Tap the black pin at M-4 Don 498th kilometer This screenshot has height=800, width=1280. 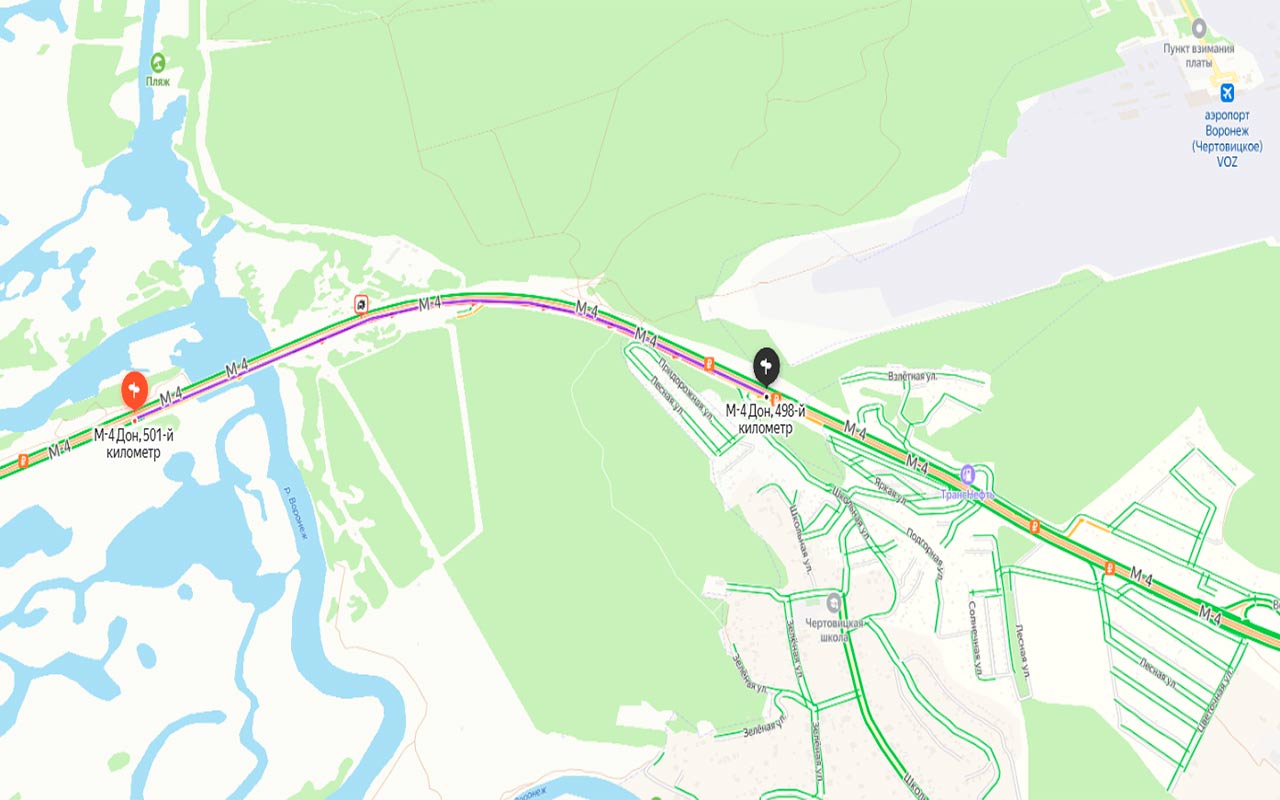[x=767, y=365]
